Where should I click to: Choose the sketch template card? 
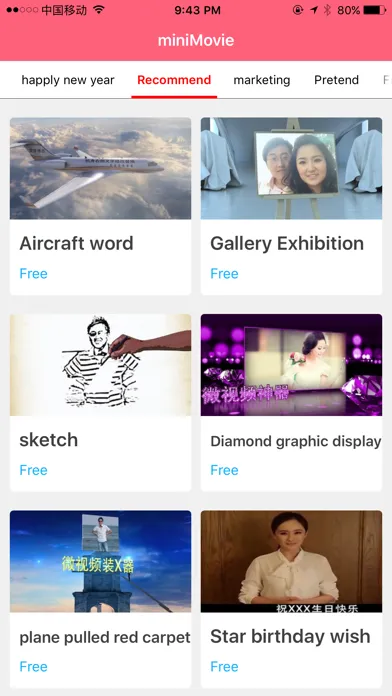click(x=100, y=403)
